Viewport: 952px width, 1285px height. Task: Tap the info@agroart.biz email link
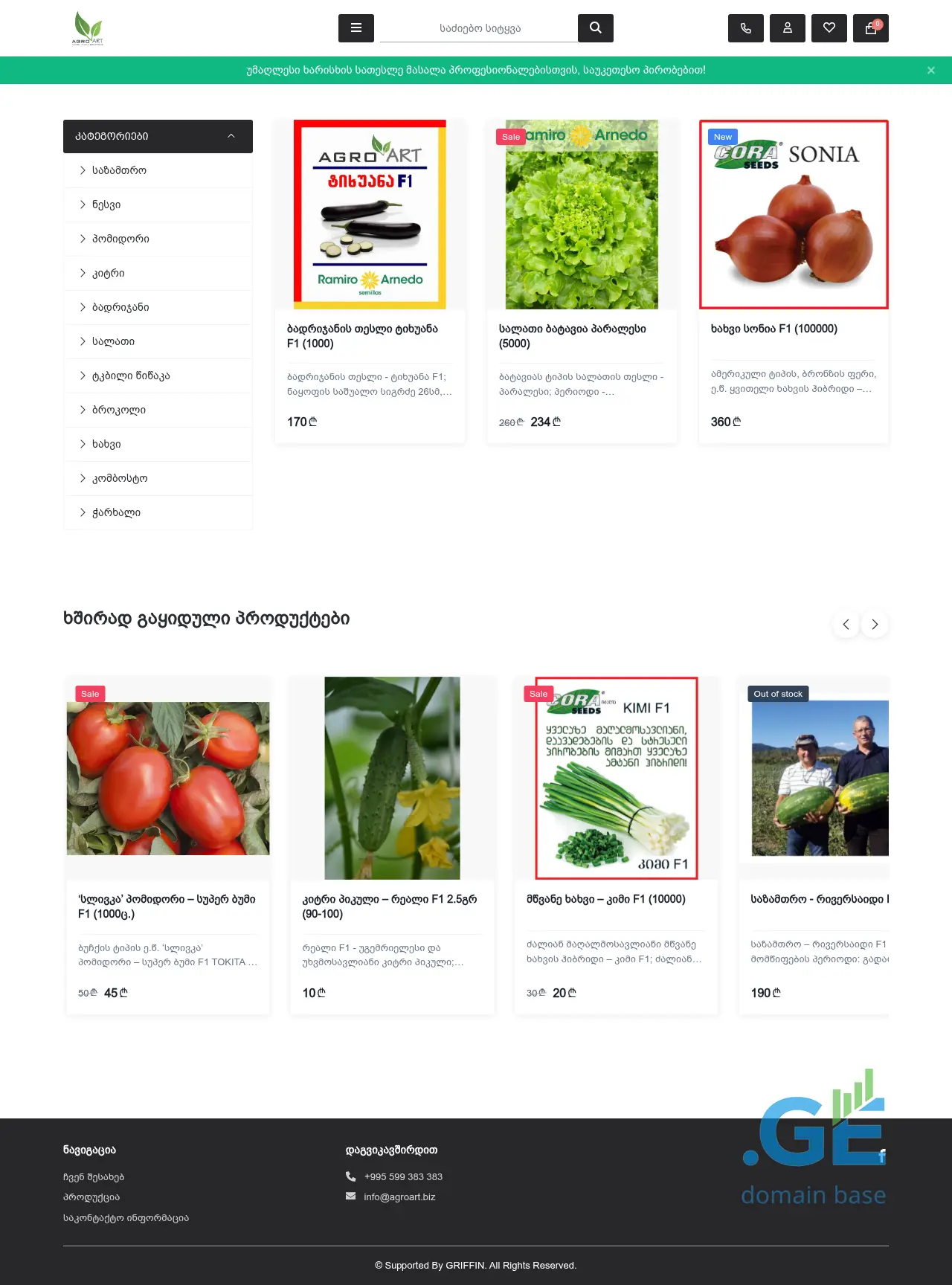[399, 1197]
